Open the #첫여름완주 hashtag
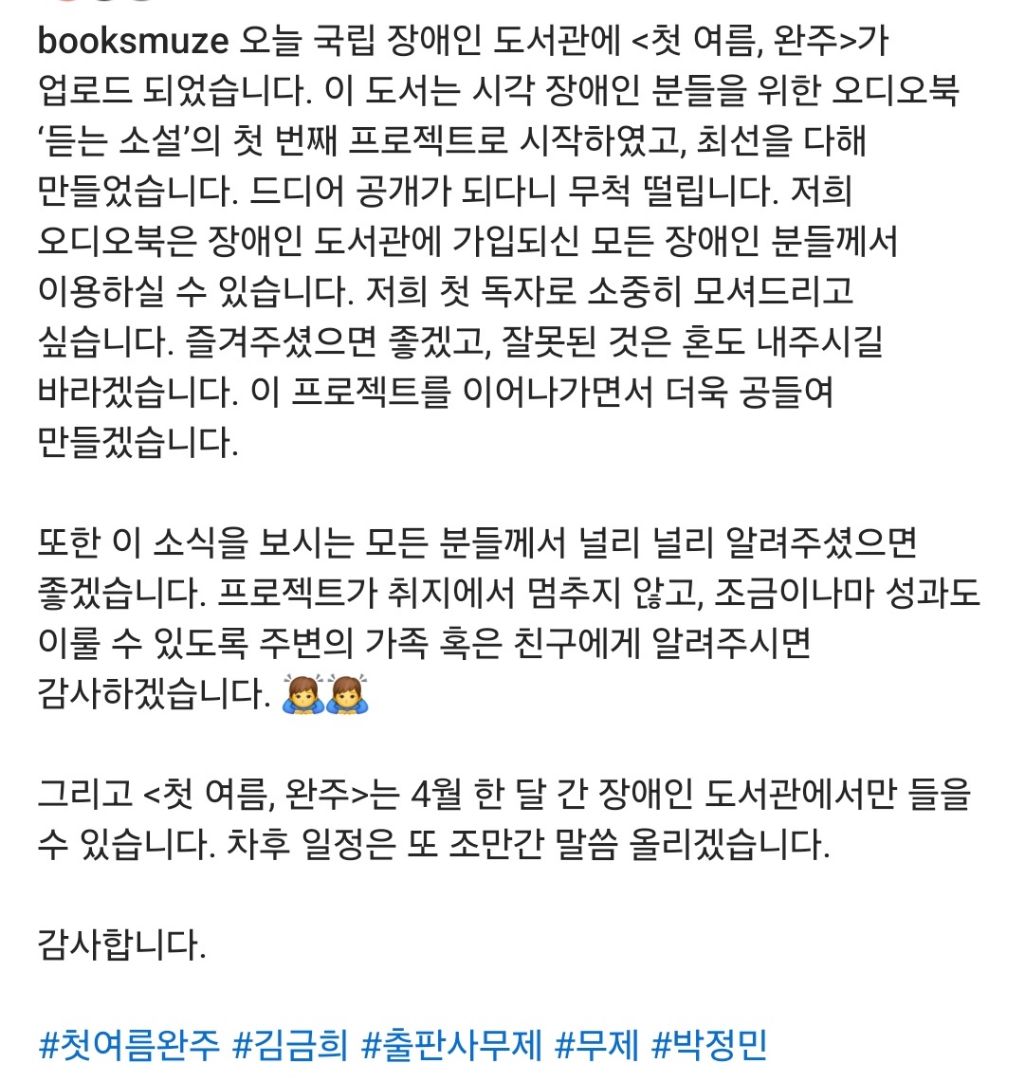The height and width of the screenshot is (1081, 1024). 129,1046
